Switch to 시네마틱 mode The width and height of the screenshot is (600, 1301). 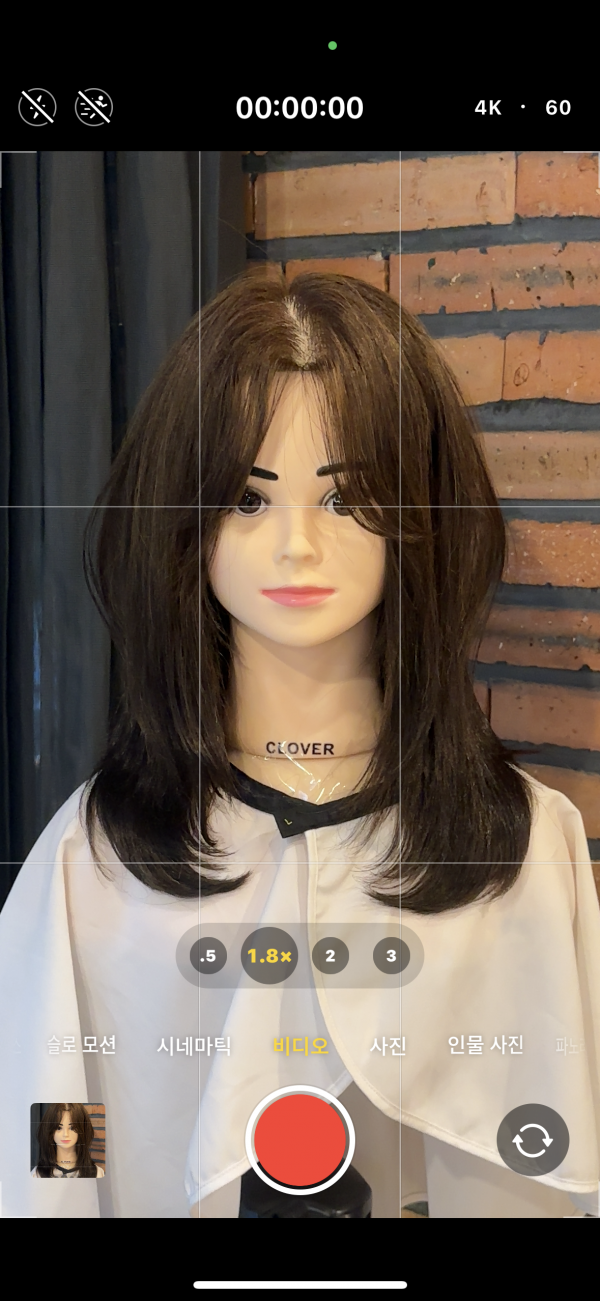[x=194, y=1046]
